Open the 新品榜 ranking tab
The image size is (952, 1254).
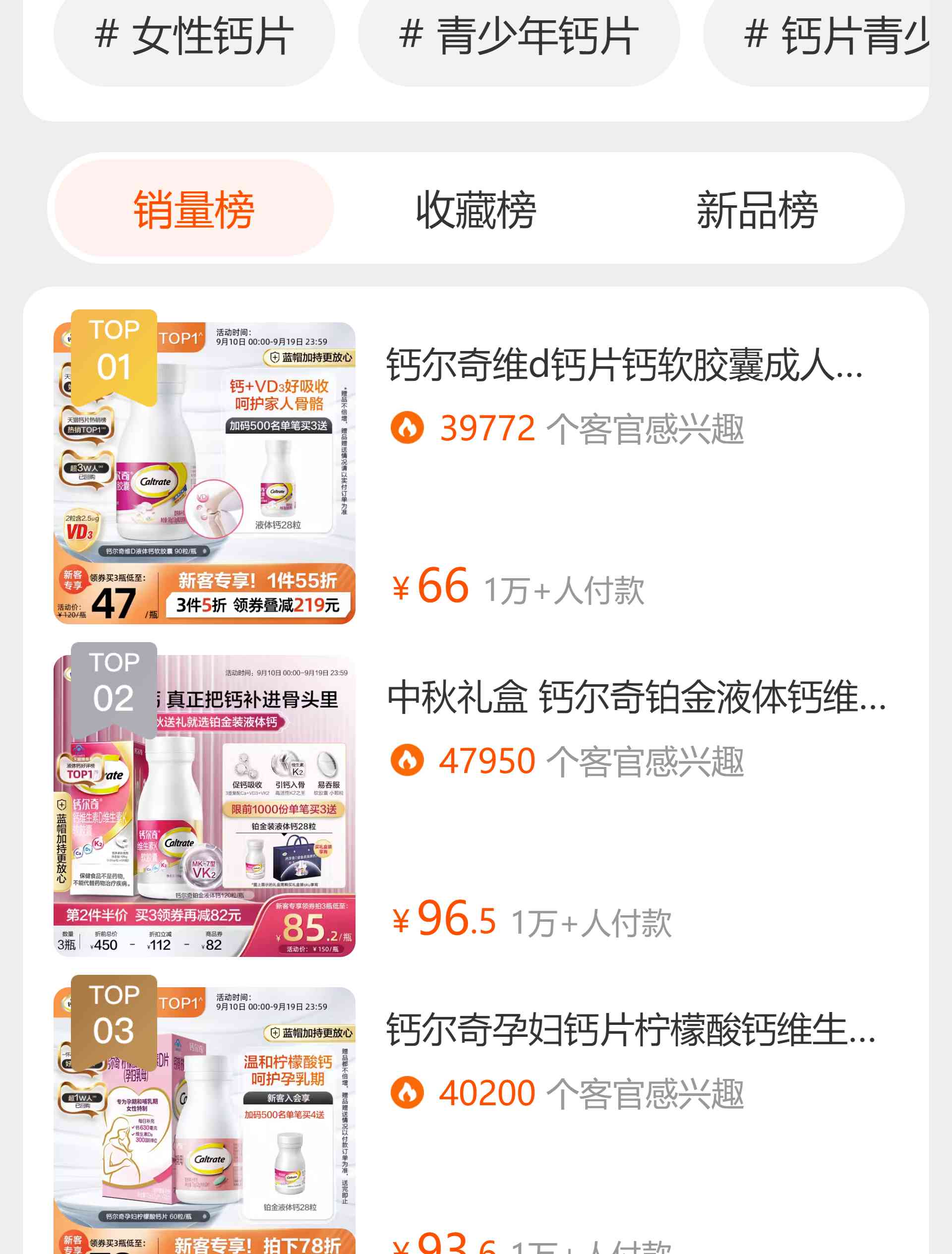tap(756, 209)
